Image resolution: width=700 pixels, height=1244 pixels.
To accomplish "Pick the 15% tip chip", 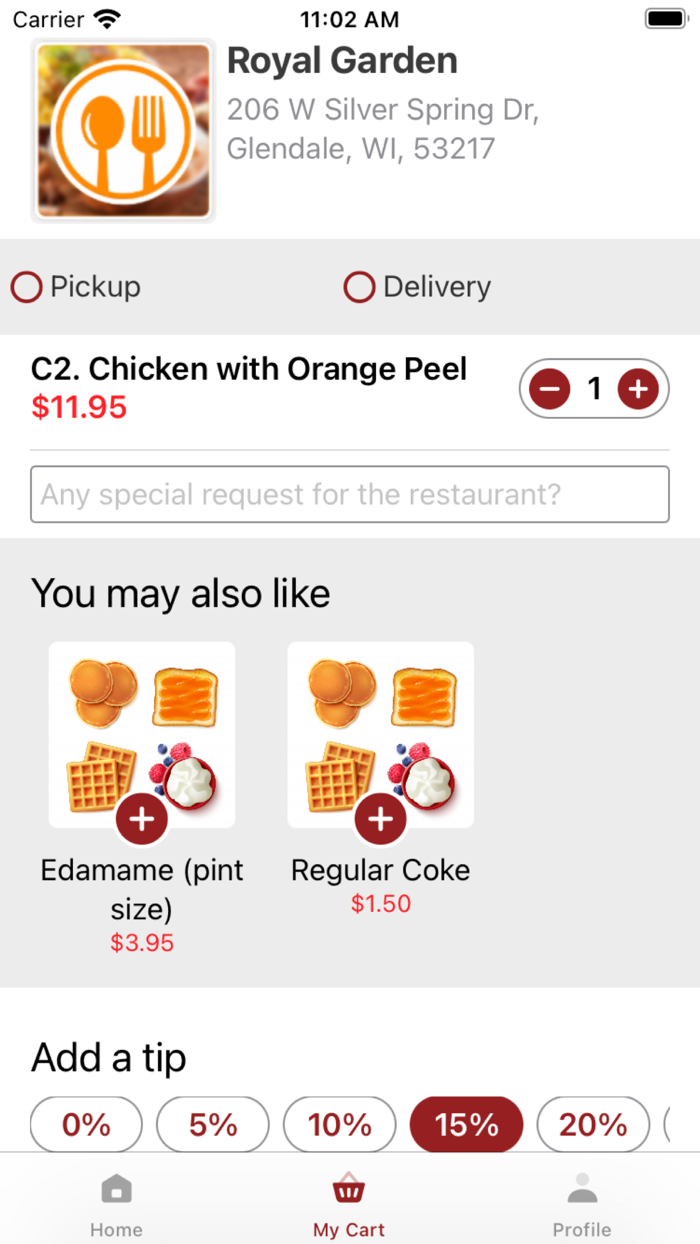I will click(x=466, y=1125).
